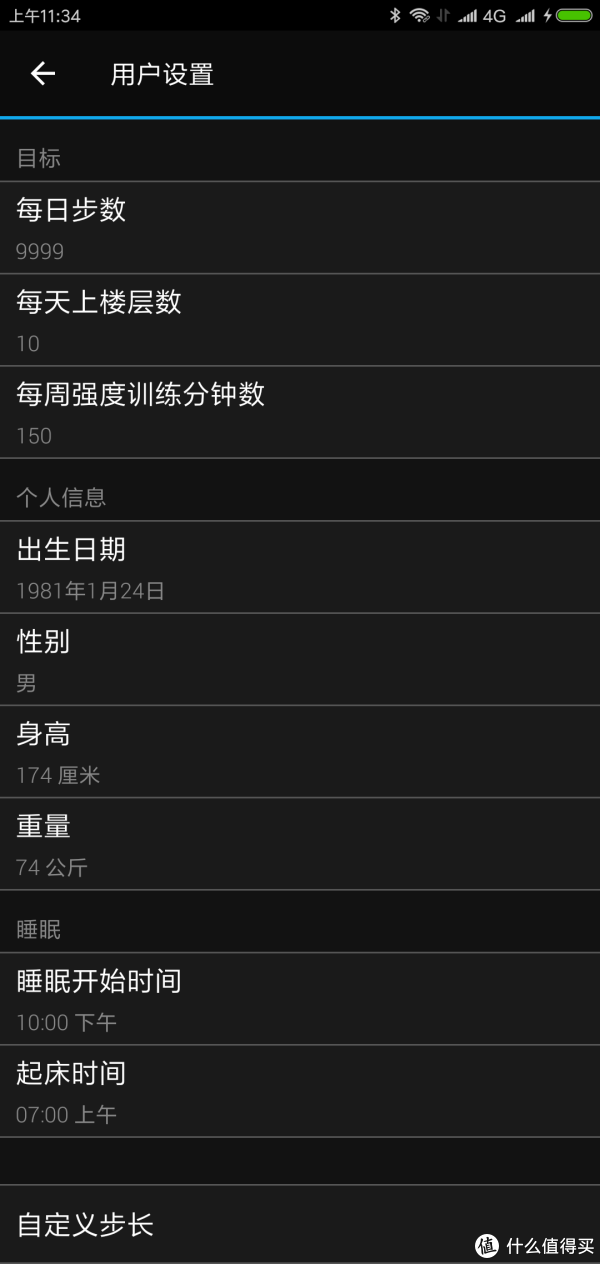This screenshot has height=1264, width=600.
Task: Edit the 每天上楼层数 floors climbed goal
Action: coord(300,320)
